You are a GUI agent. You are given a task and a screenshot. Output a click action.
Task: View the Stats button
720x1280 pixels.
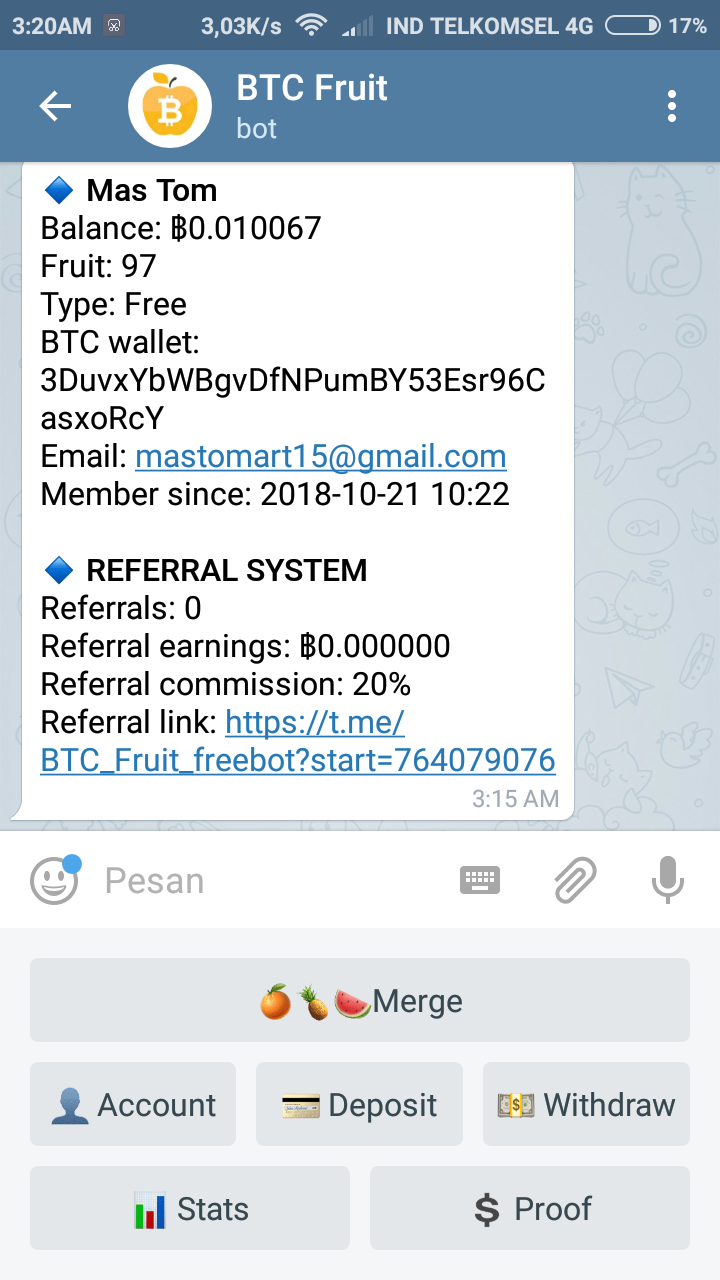(x=190, y=1209)
